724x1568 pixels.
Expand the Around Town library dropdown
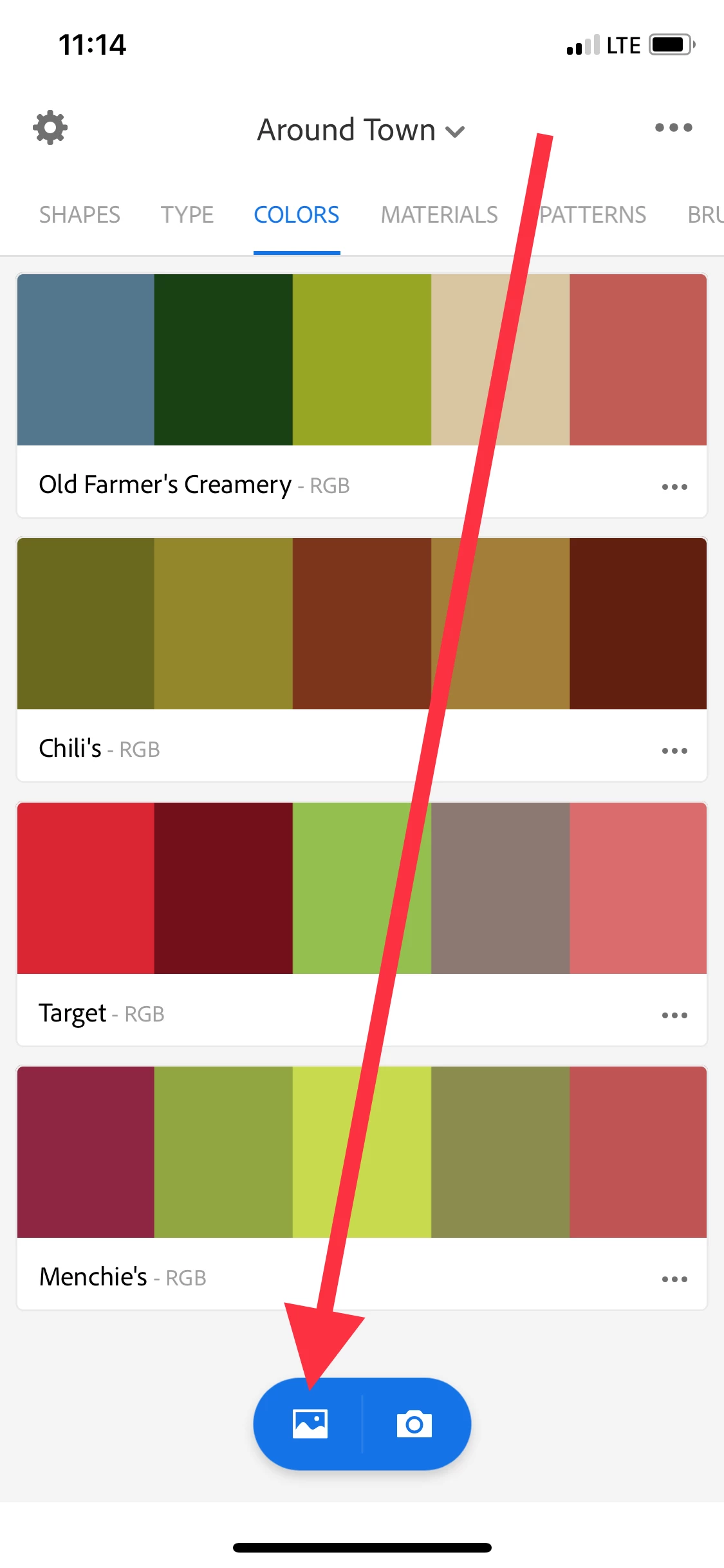coord(360,130)
